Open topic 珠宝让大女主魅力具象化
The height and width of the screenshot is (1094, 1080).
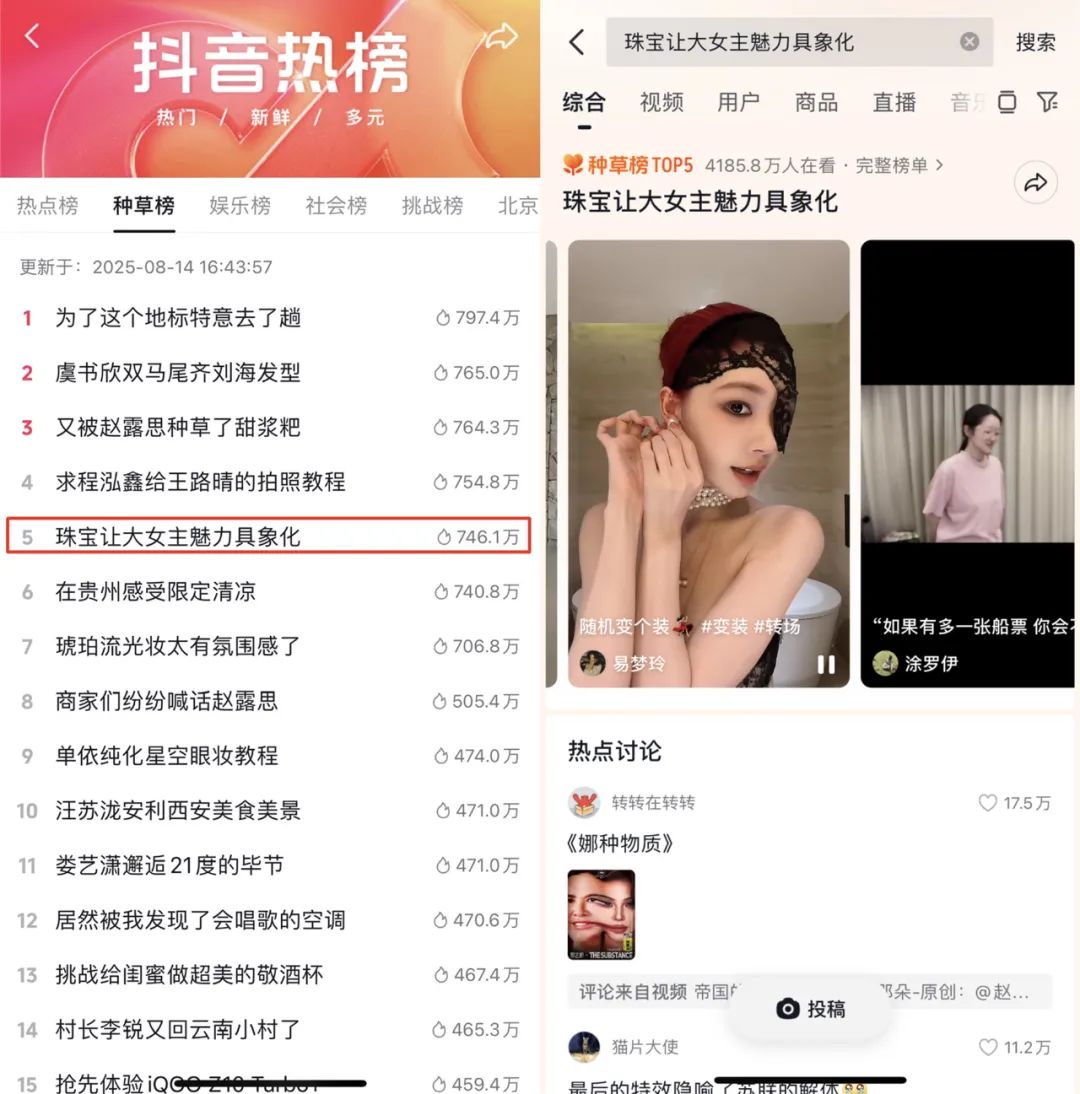click(178, 537)
